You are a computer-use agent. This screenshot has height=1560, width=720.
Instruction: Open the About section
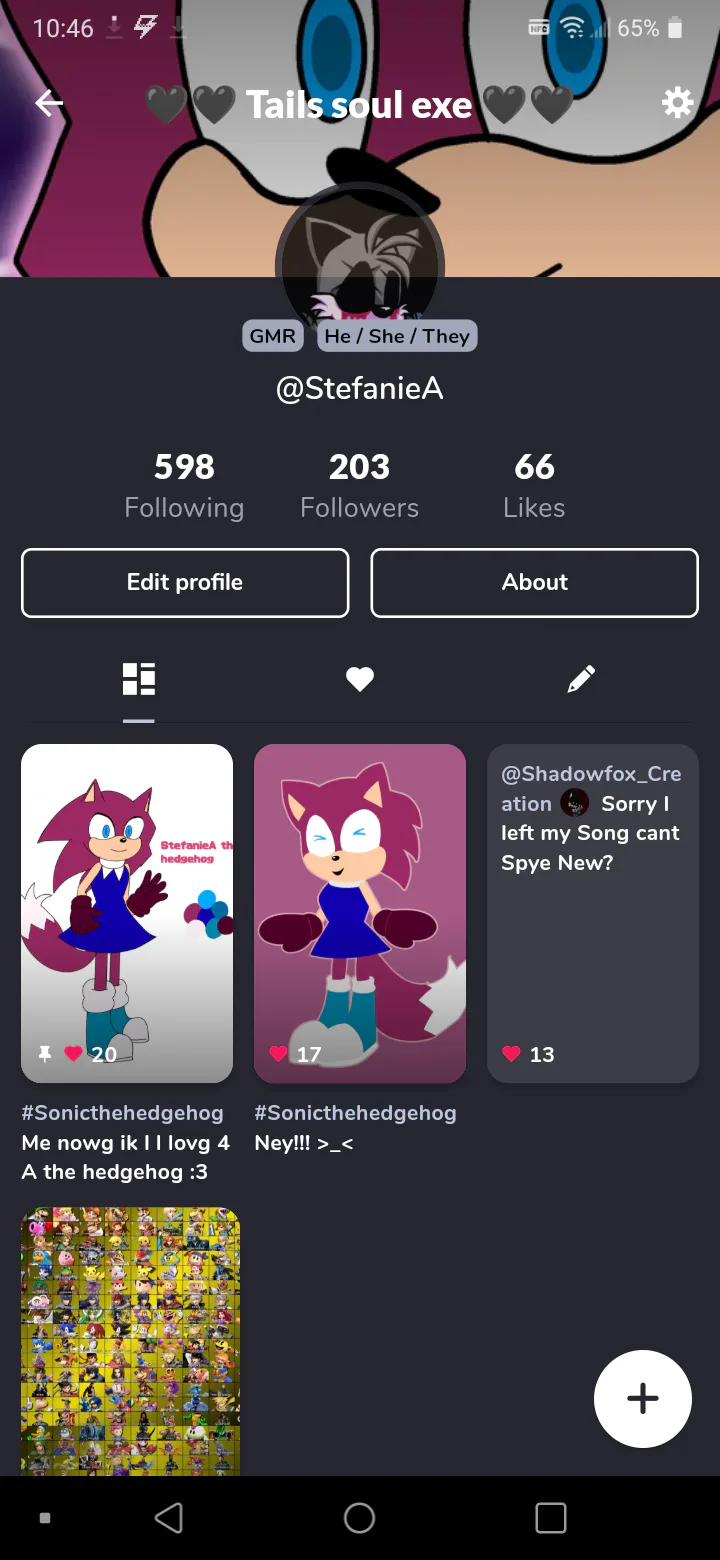[534, 582]
